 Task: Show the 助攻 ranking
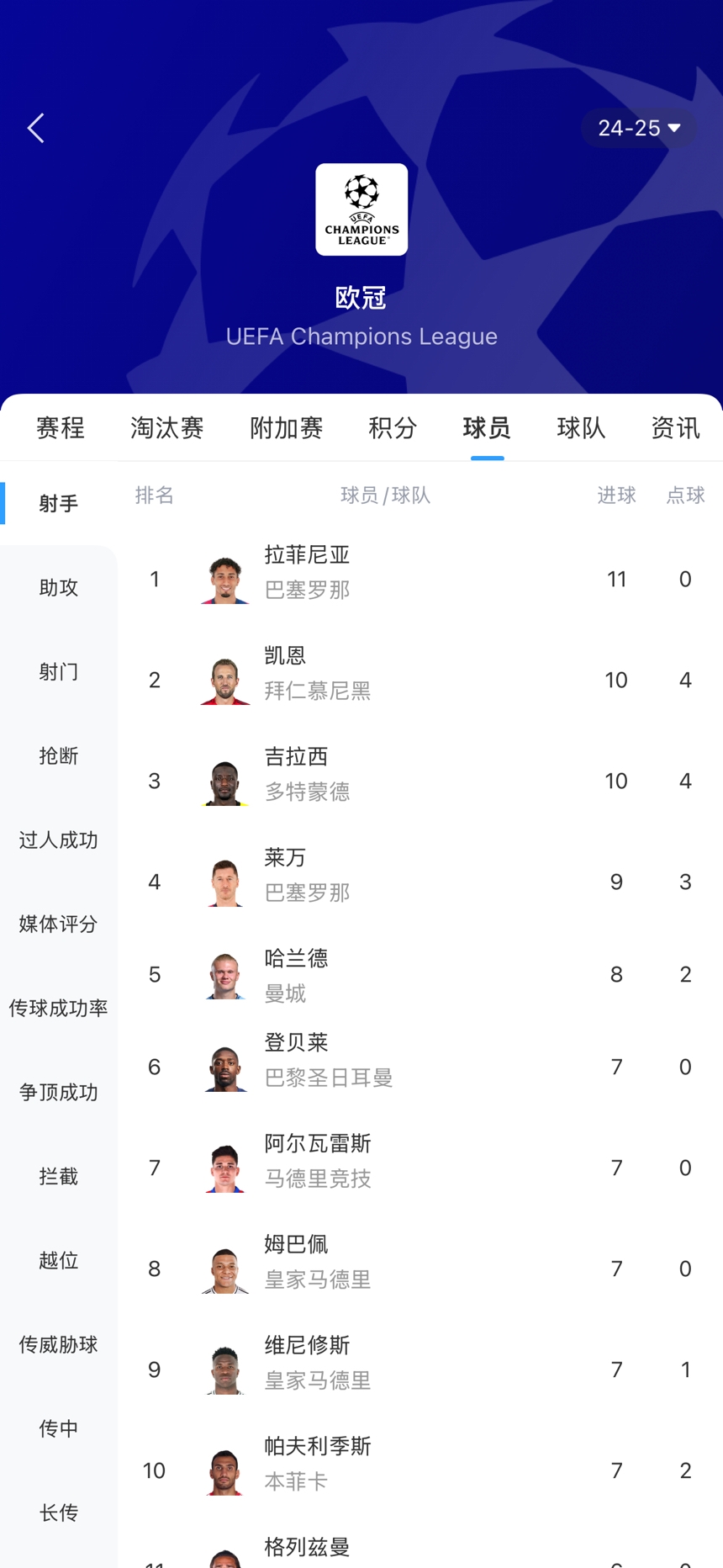click(x=59, y=587)
